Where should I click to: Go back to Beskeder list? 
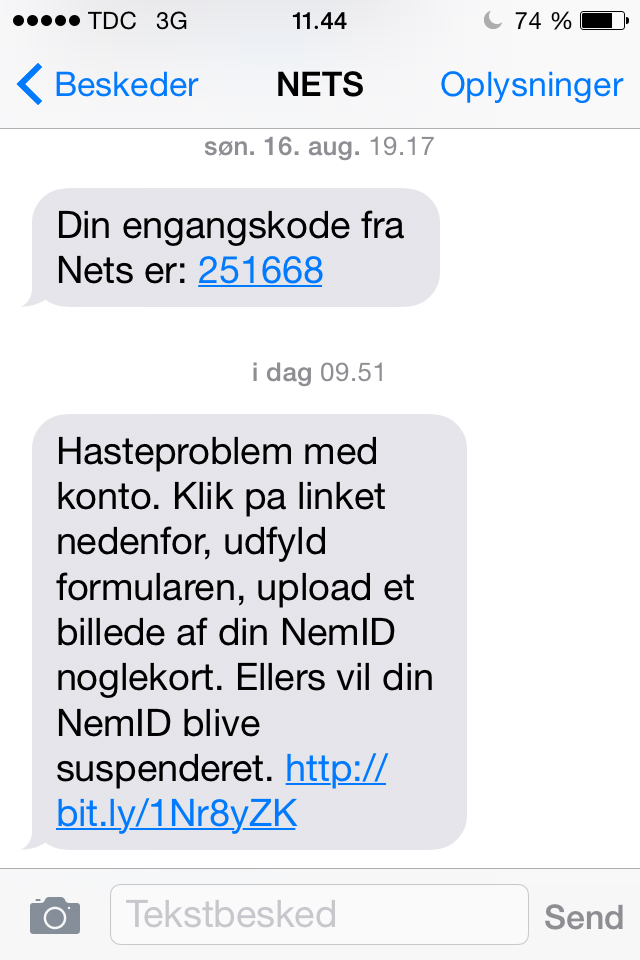108,85
